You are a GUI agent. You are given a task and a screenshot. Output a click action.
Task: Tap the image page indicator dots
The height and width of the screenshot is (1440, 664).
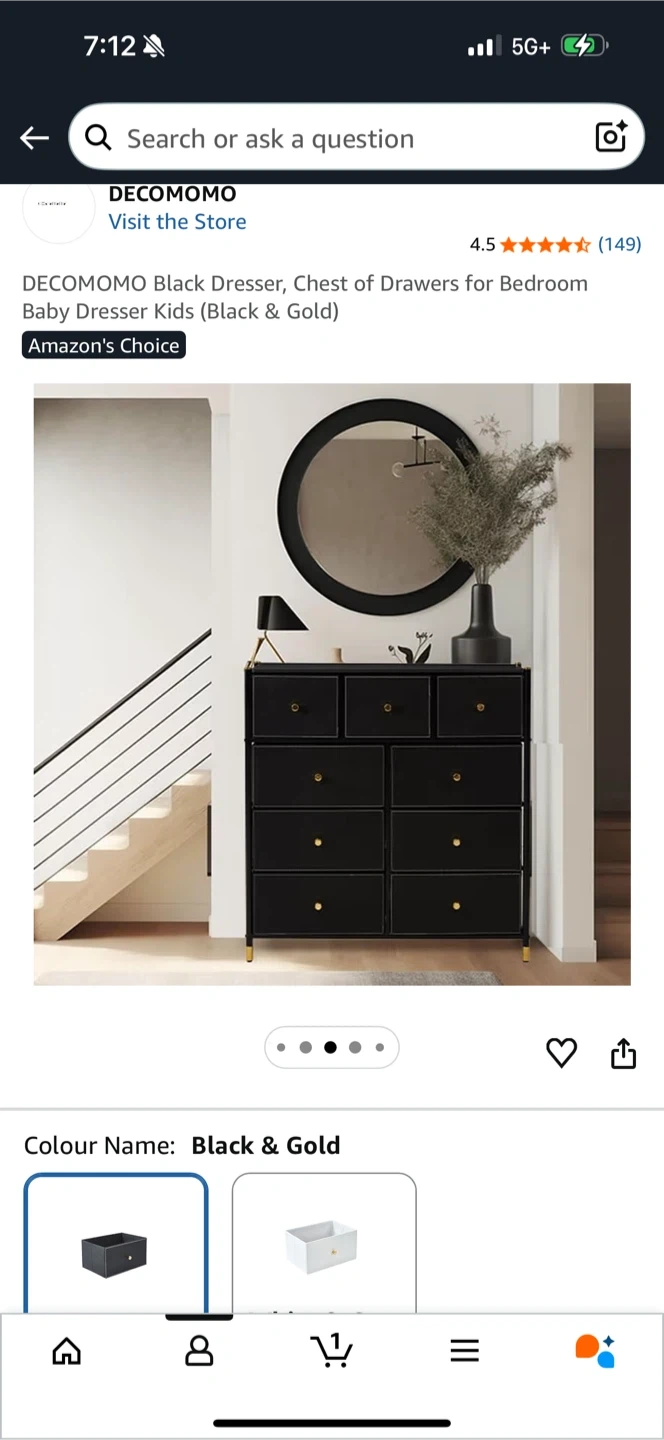331,1048
